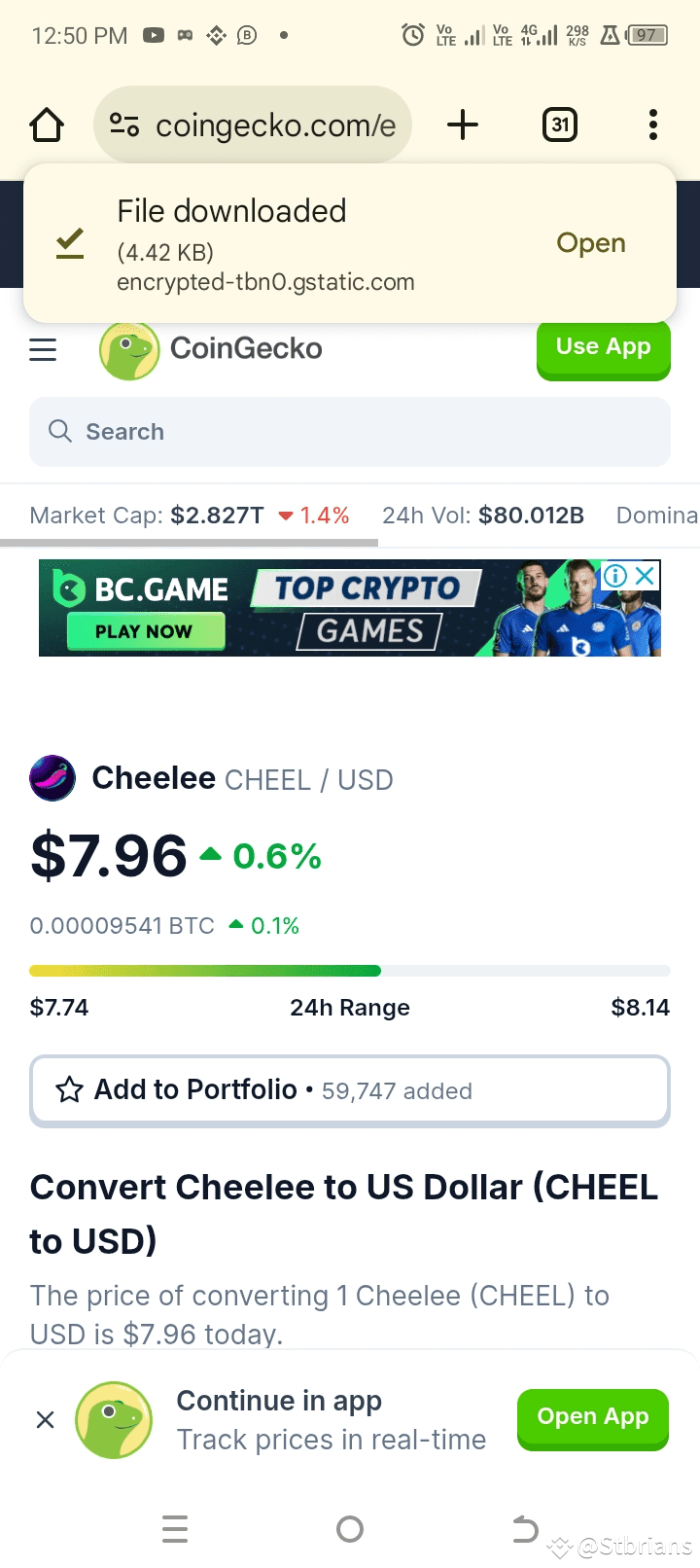
Task: Open the CoinGecko hamburger menu
Action: pos(43,349)
